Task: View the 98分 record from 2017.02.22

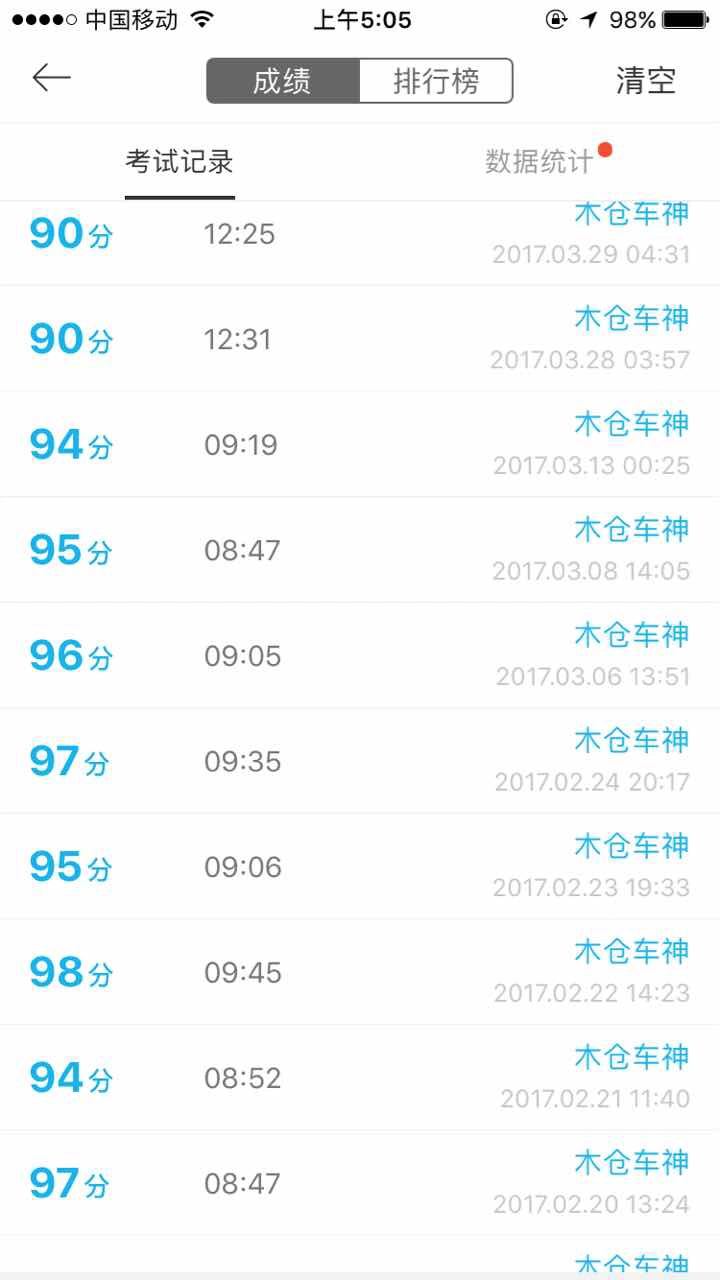Action: [360, 973]
